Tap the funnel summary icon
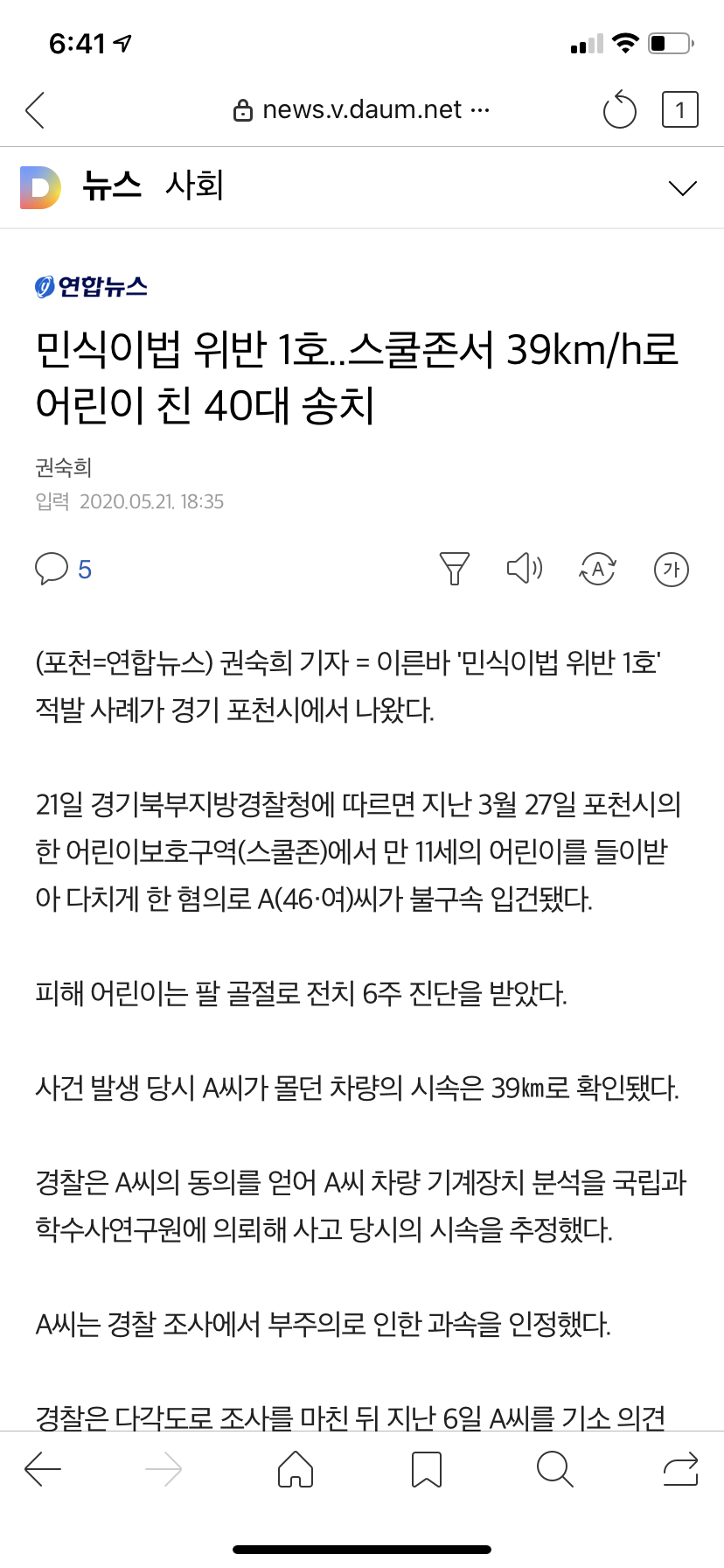The width and height of the screenshot is (724, 1568). [x=454, y=569]
